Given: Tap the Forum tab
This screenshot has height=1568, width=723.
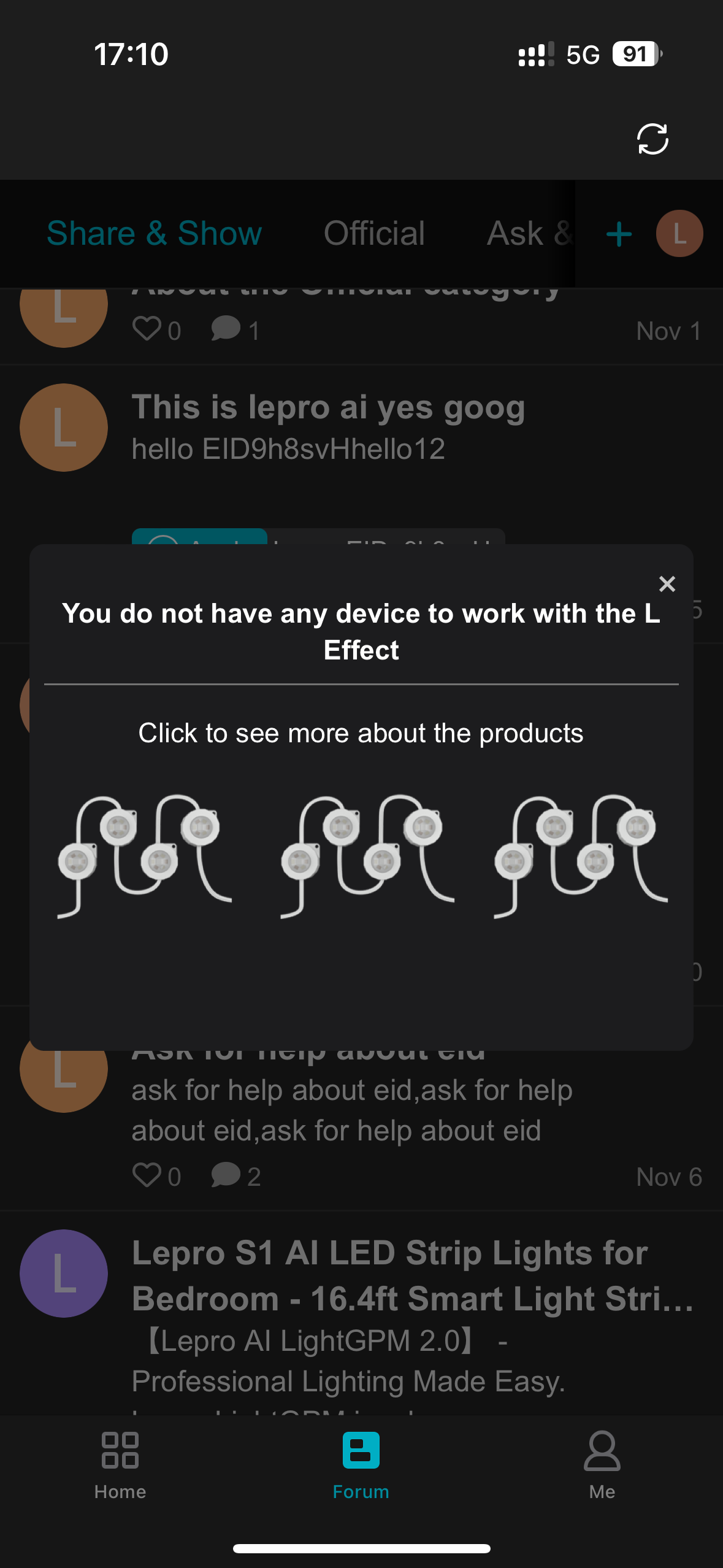Looking at the screenshot, I should [361, 1466].
